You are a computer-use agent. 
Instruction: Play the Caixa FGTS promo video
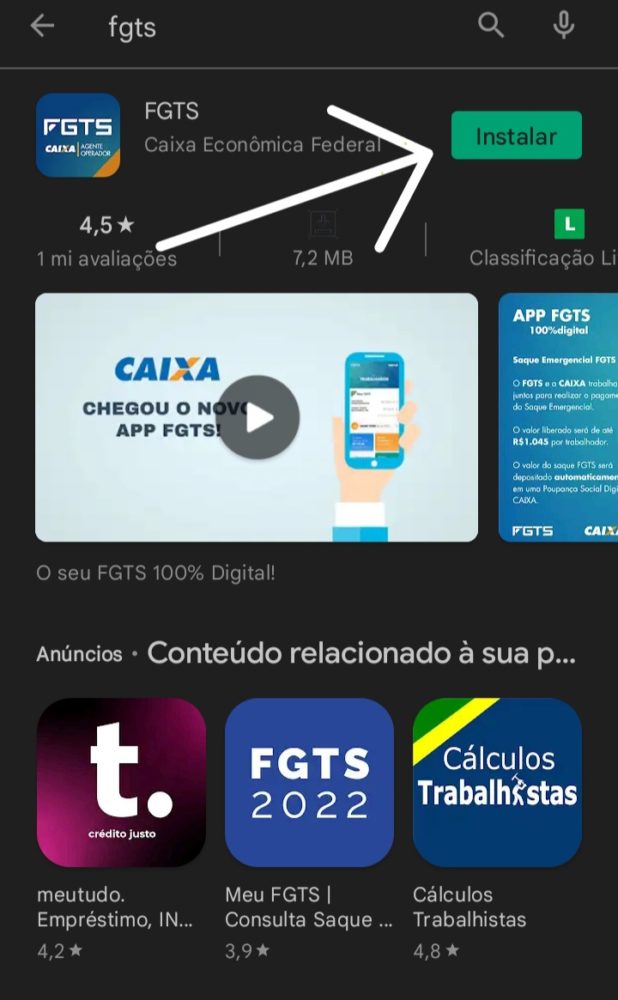pyautogui.click(x=258, y=418)
